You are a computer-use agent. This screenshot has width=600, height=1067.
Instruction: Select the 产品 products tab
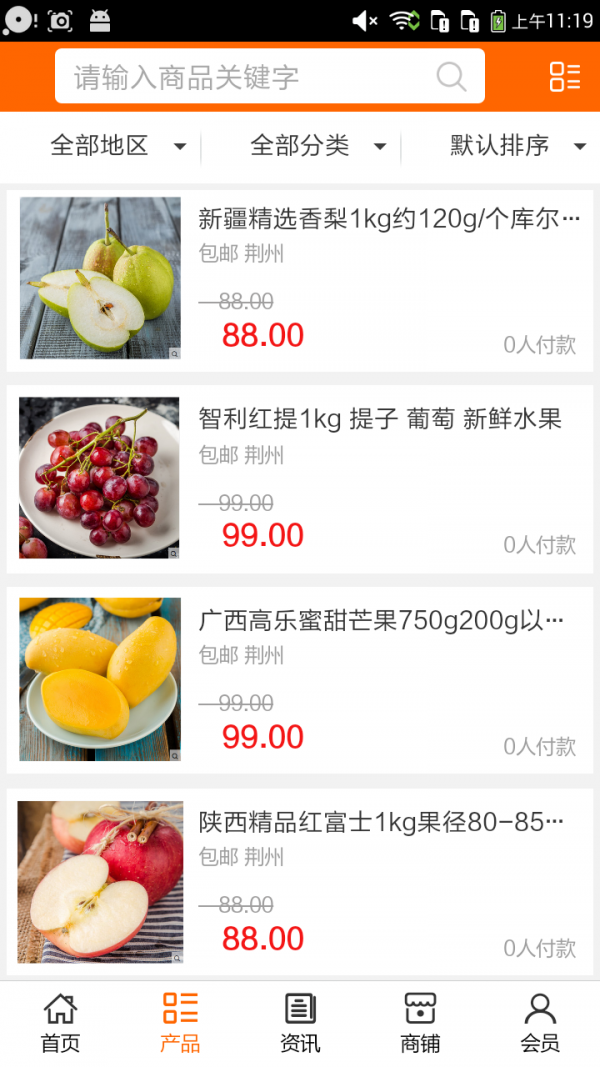tap(180, 1023)
